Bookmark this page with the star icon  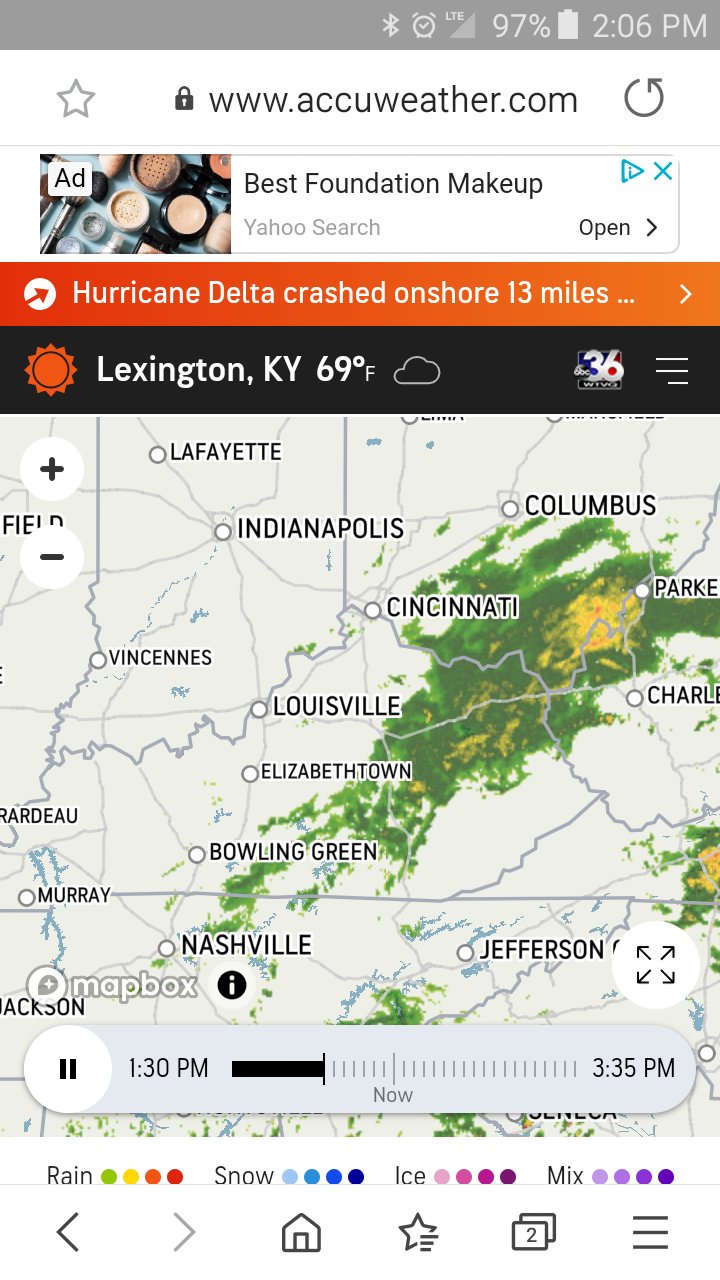75,99
